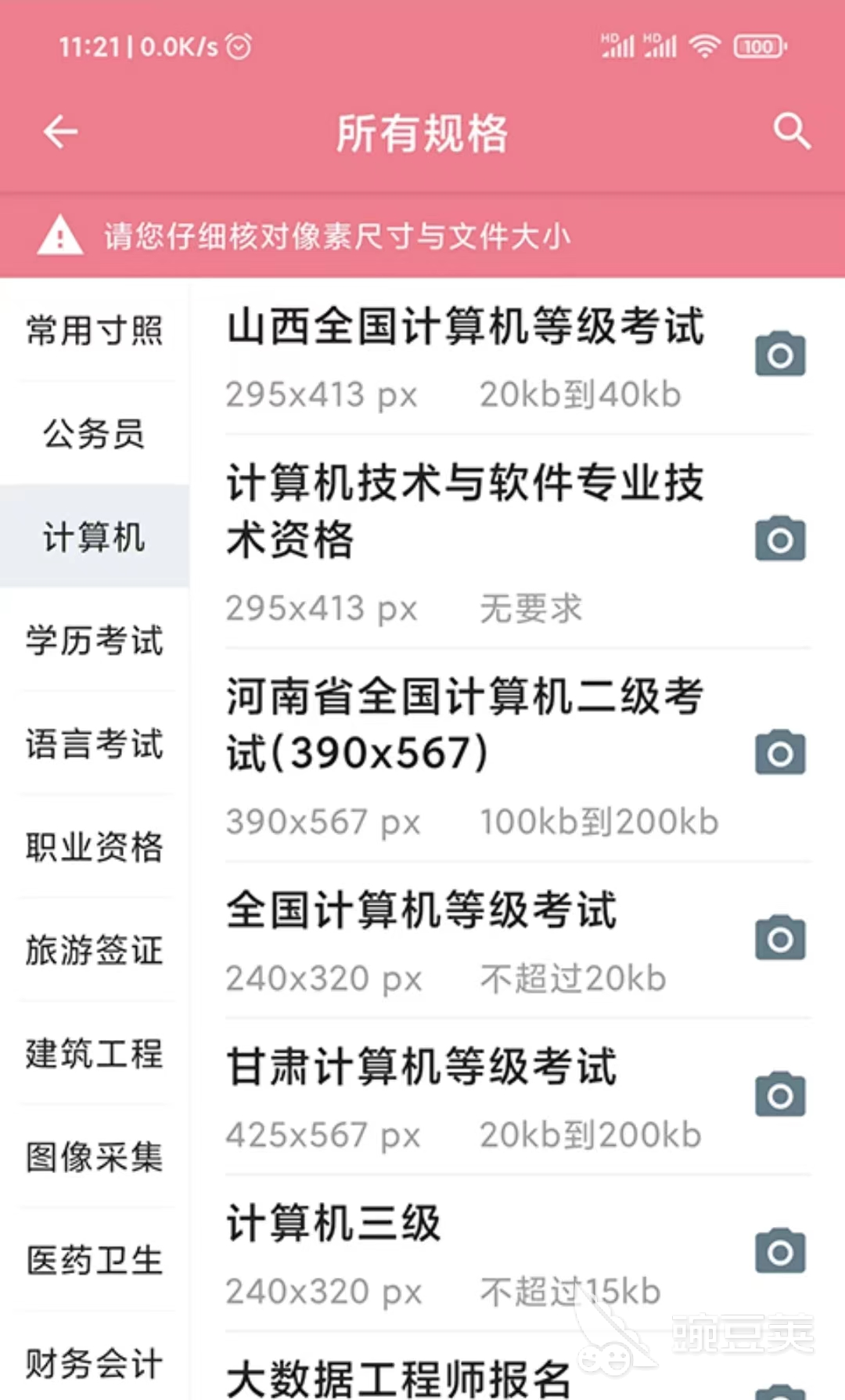
Task: Tap camera icon for 计算机技术与软件专业技术资格
Action: point(780,538)
